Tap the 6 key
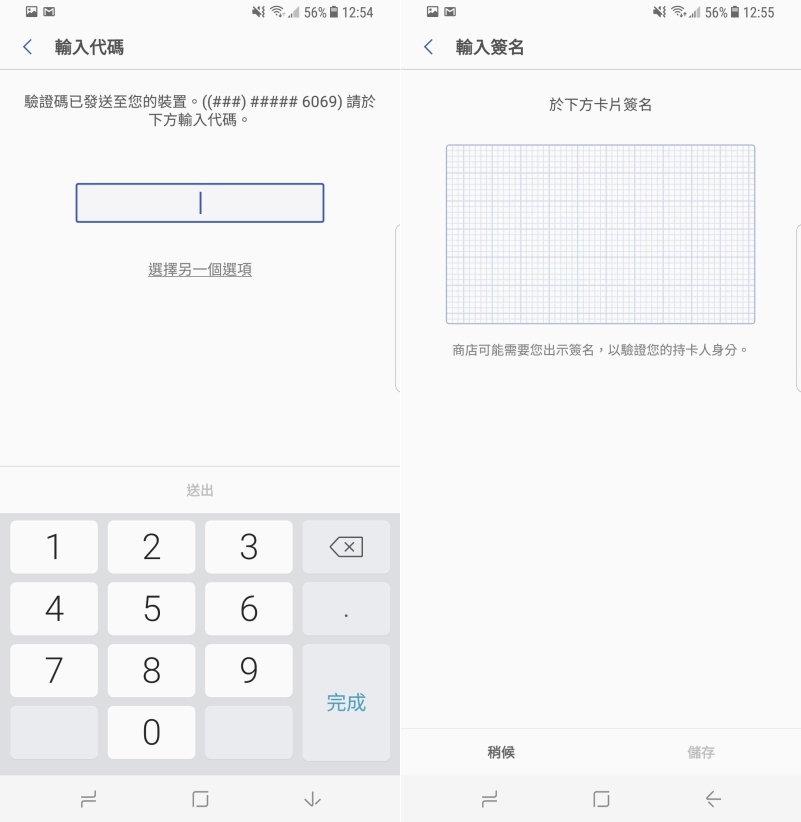Image resolution: width=801 pixels, height=822 pixels. (249, 609)
